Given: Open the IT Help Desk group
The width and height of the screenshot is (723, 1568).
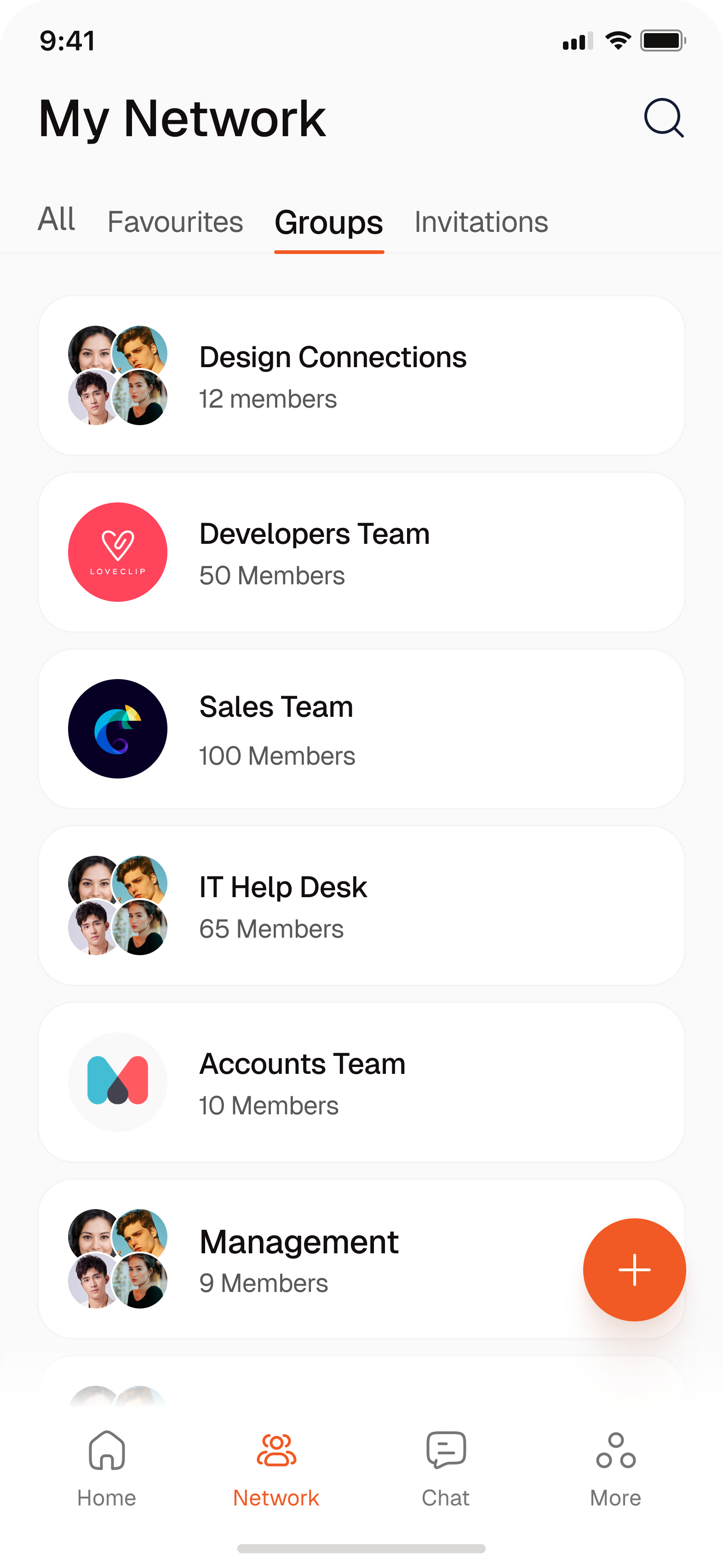Looking at the screenshot, I should pyautogui.click(x=361, y=905).
